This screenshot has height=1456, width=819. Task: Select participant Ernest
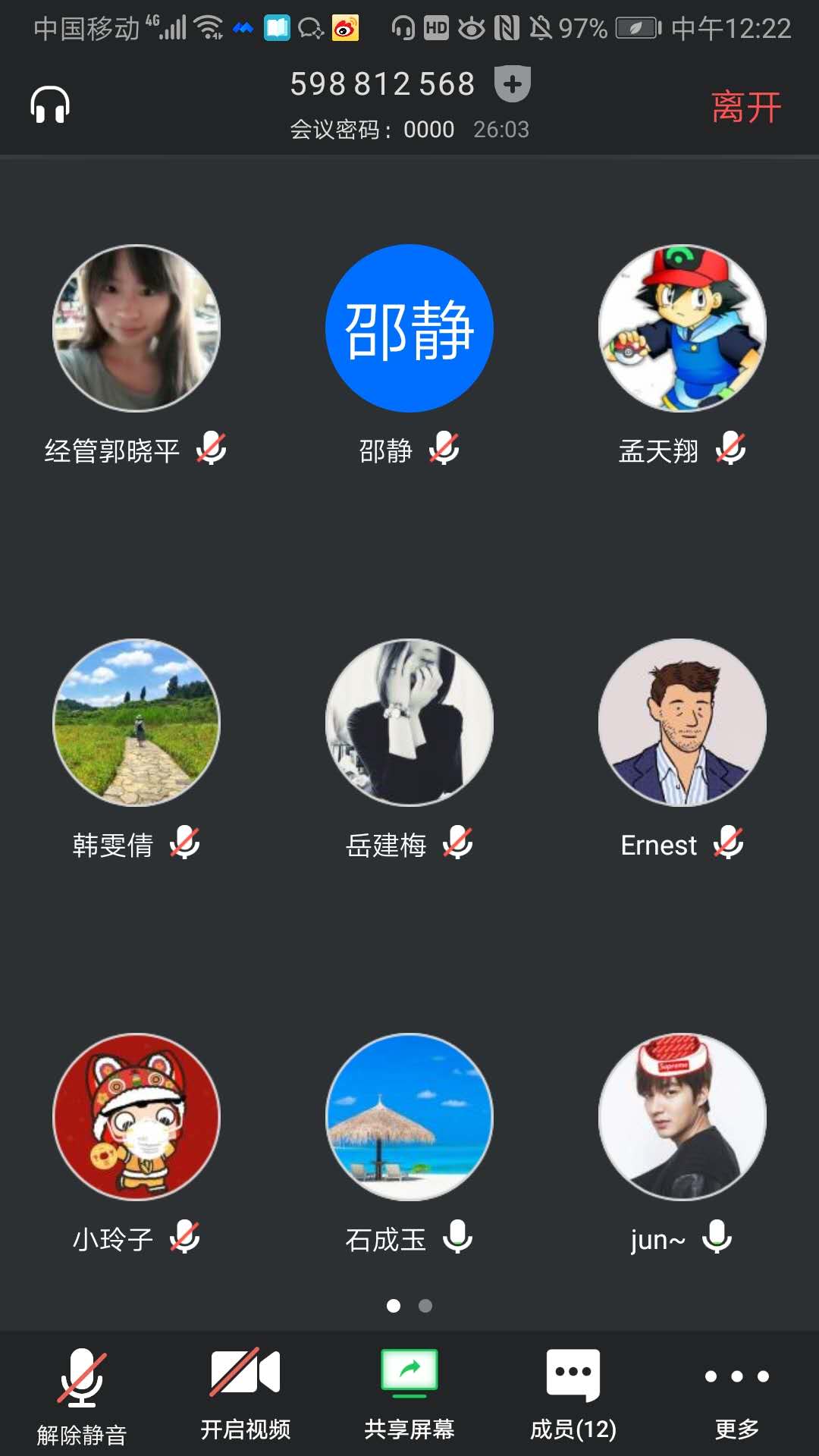click(x=682, y=723)
